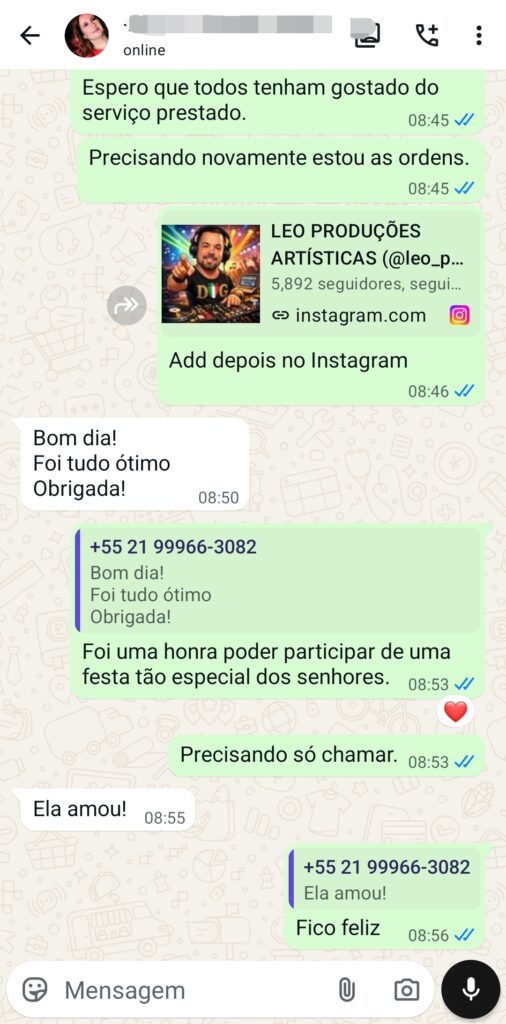The image size is (506, 1024).
Task: View the heart reaction on the message
Action: click(455, 711)
